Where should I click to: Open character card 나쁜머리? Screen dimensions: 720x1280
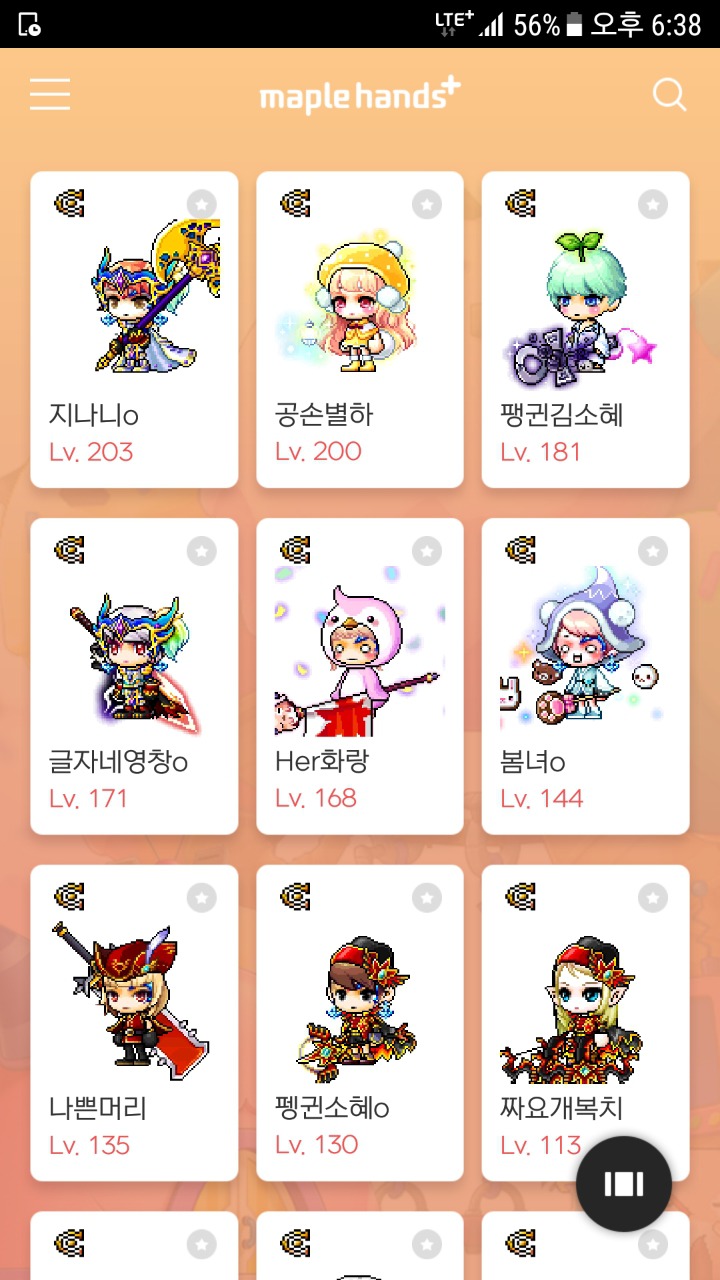pyautogui.click(x=134, y=1023)
